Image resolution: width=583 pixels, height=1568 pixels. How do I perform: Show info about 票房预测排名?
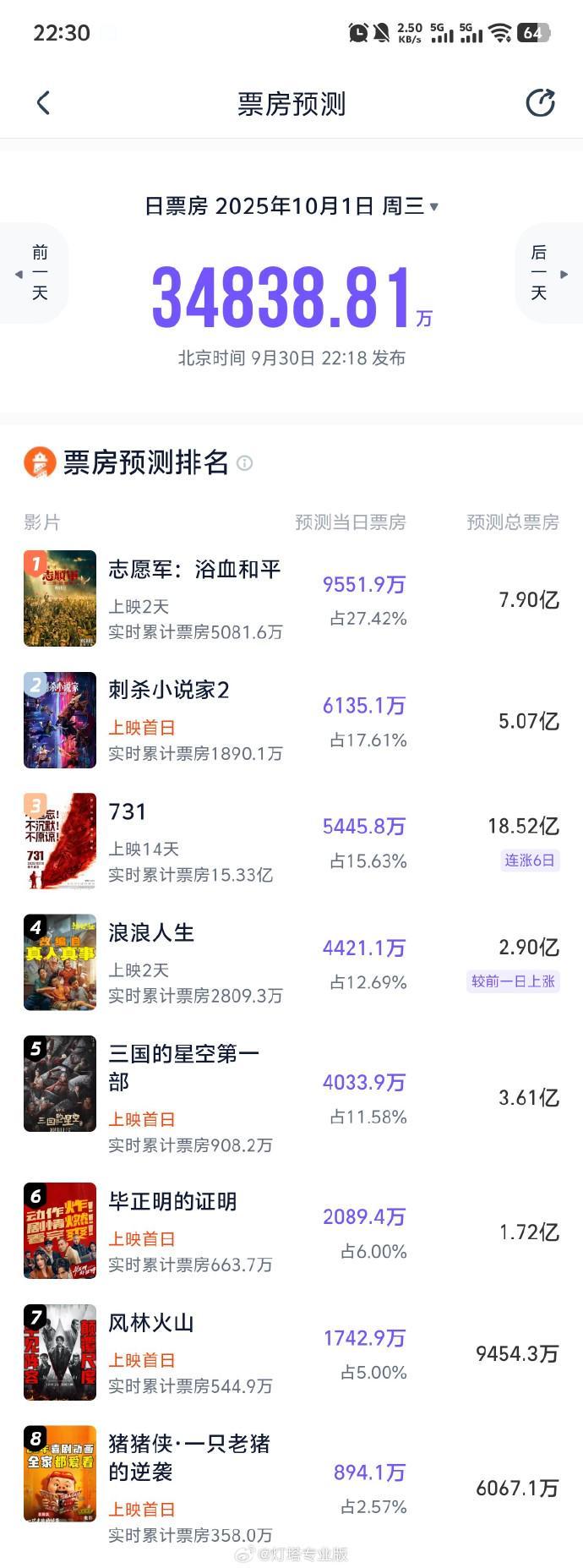(x=245, y=463)
